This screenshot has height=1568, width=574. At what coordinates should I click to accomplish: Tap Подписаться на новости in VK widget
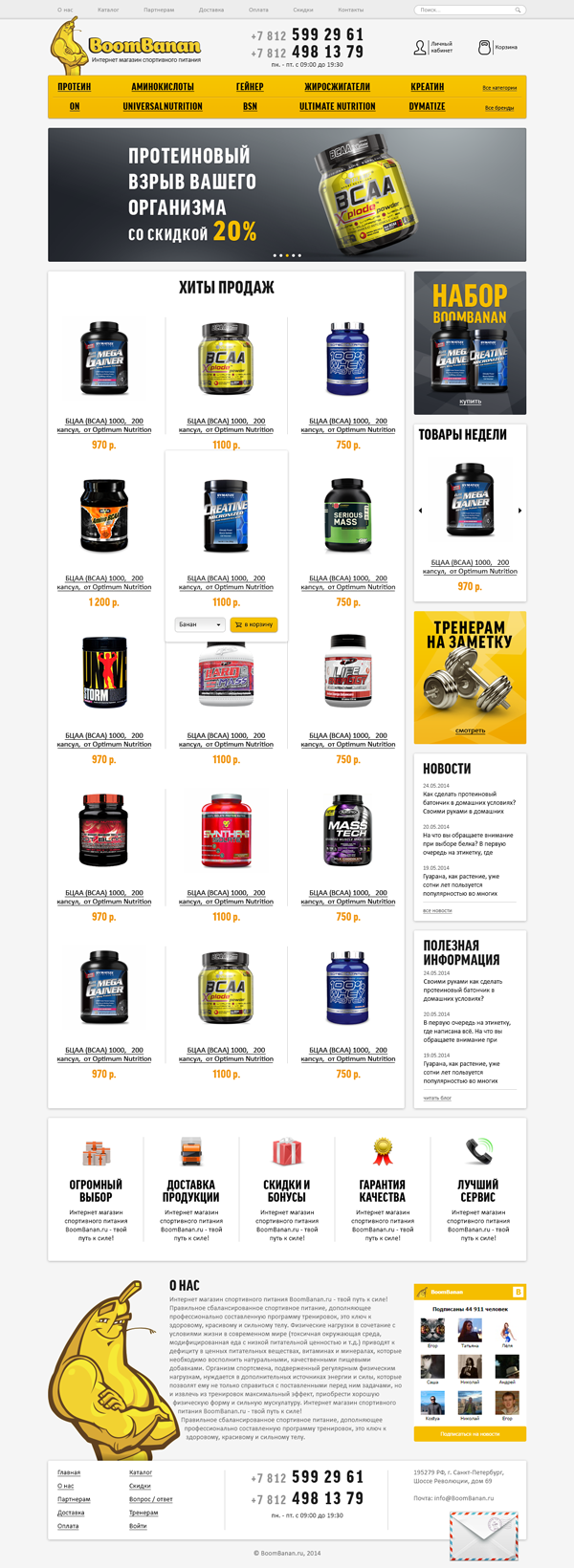470,1434
